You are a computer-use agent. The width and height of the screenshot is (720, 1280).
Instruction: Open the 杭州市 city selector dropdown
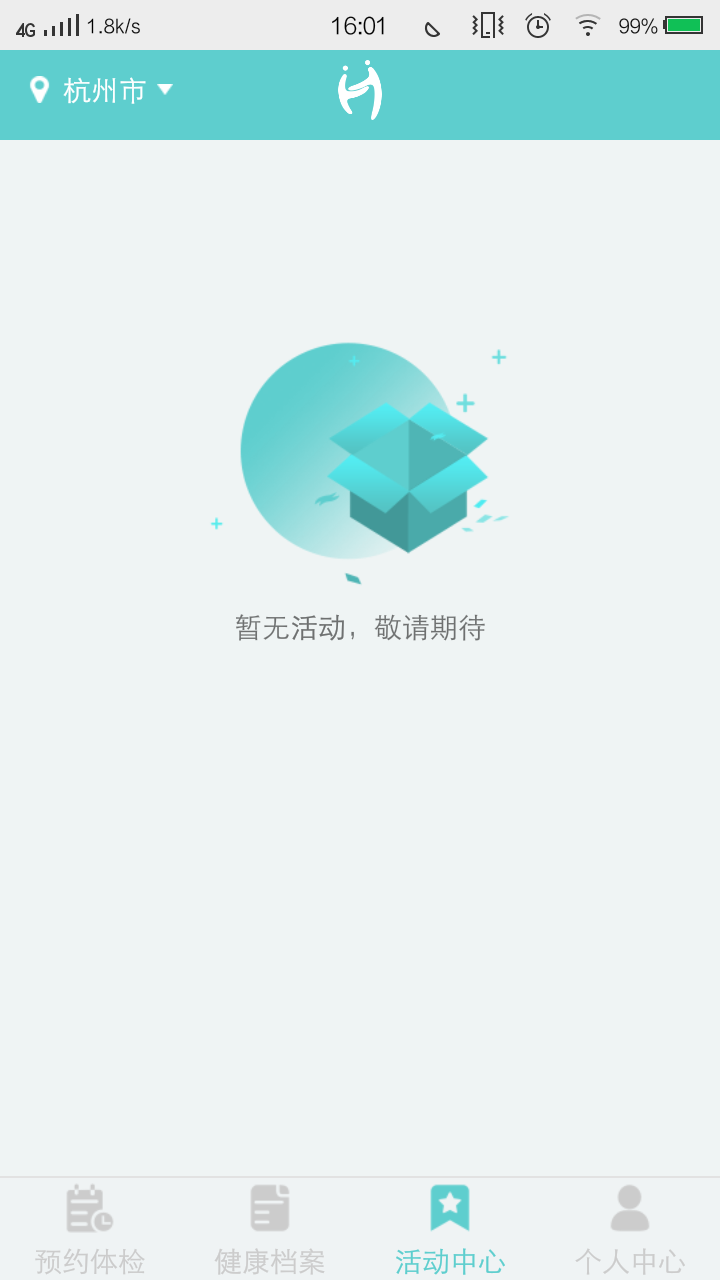(x=102, y=91)
